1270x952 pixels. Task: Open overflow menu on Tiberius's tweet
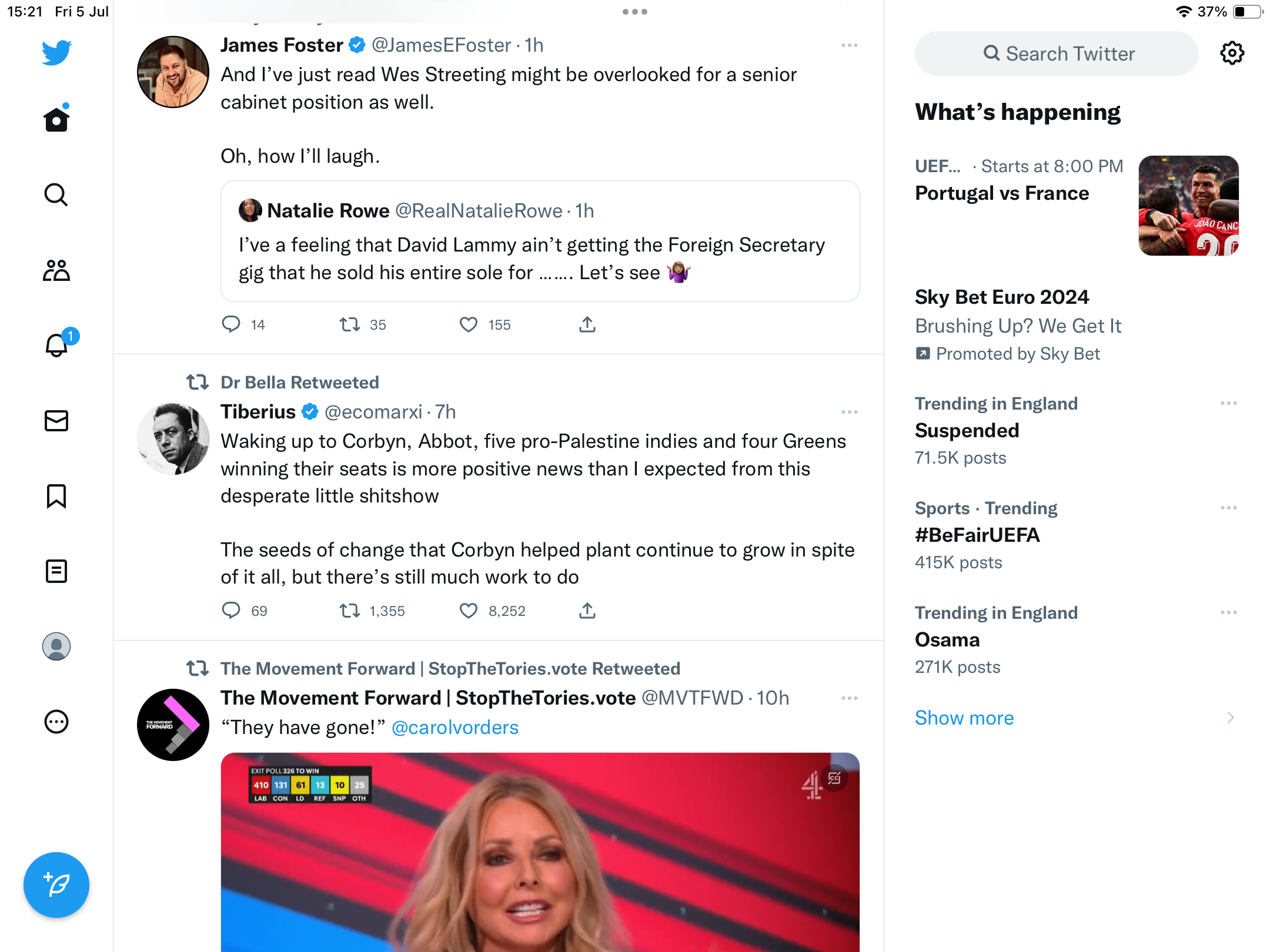tap(849, 412)
